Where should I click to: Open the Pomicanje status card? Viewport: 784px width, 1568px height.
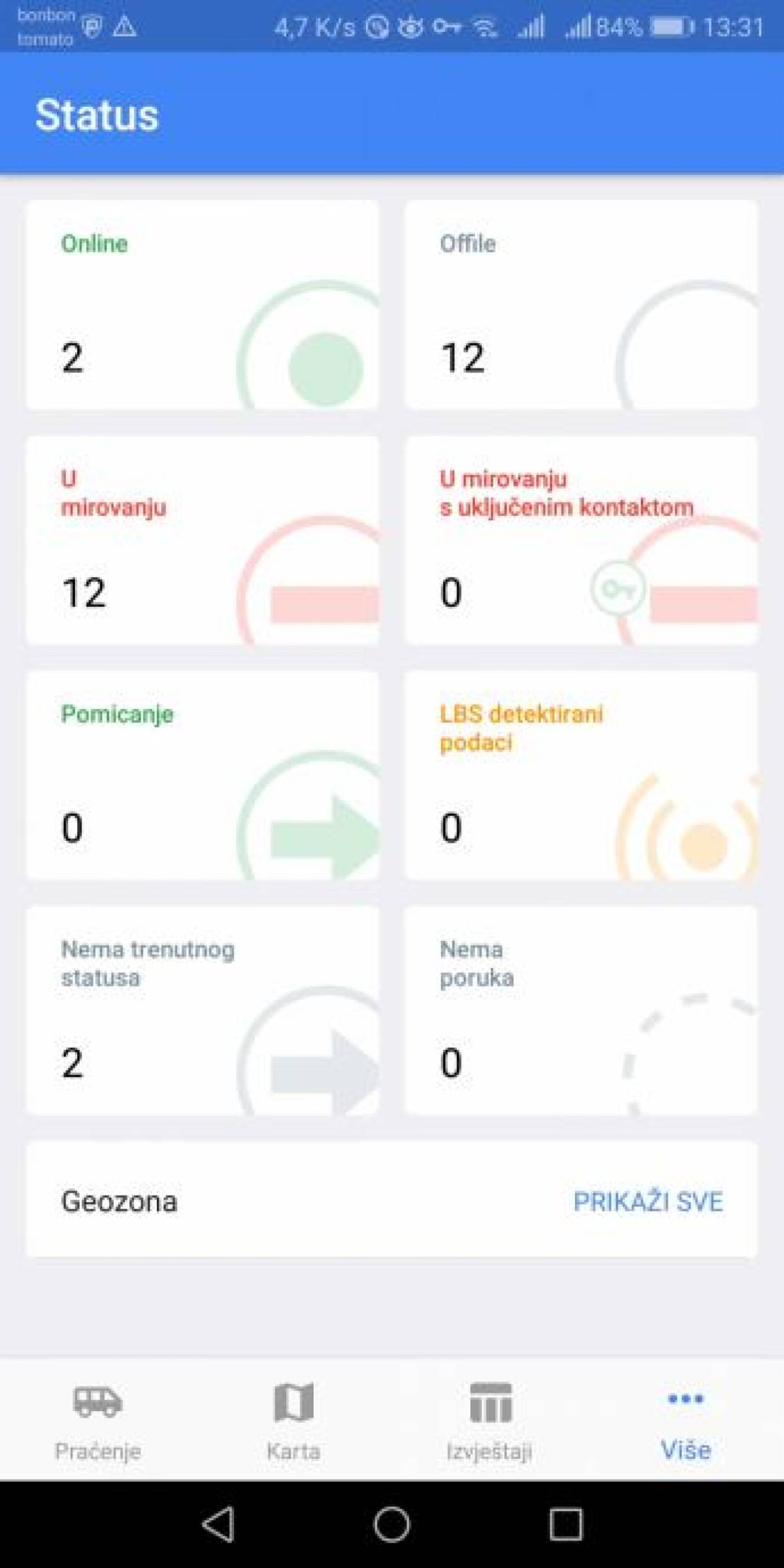203,776
